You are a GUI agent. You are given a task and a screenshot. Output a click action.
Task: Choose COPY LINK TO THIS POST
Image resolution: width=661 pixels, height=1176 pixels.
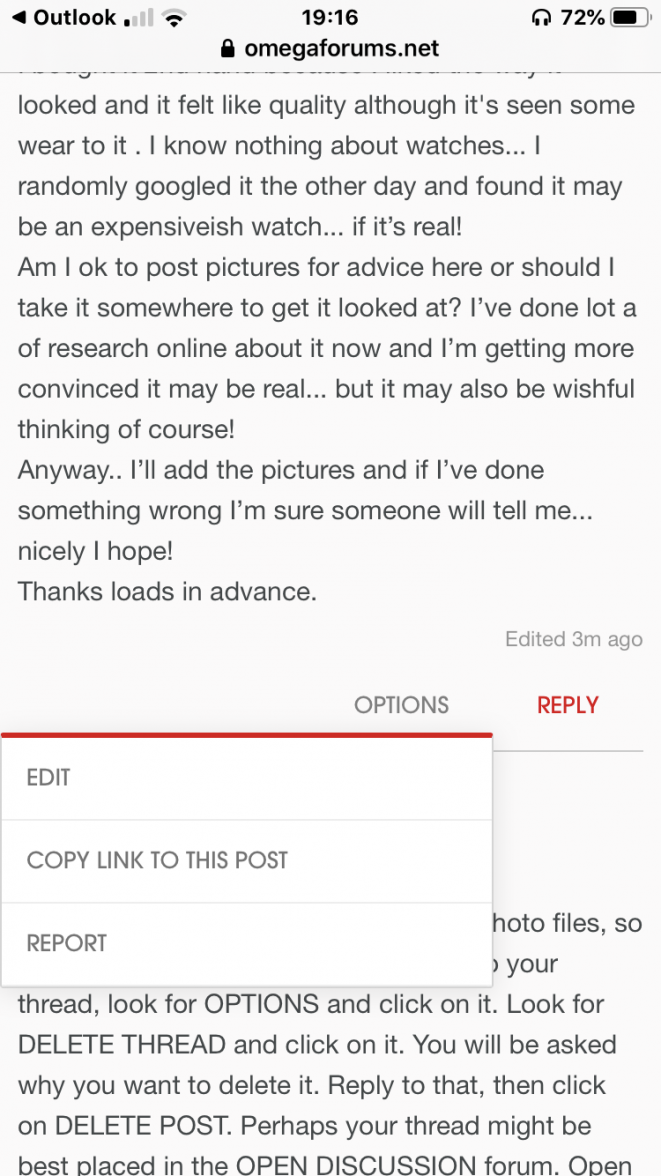coord(157,860)
